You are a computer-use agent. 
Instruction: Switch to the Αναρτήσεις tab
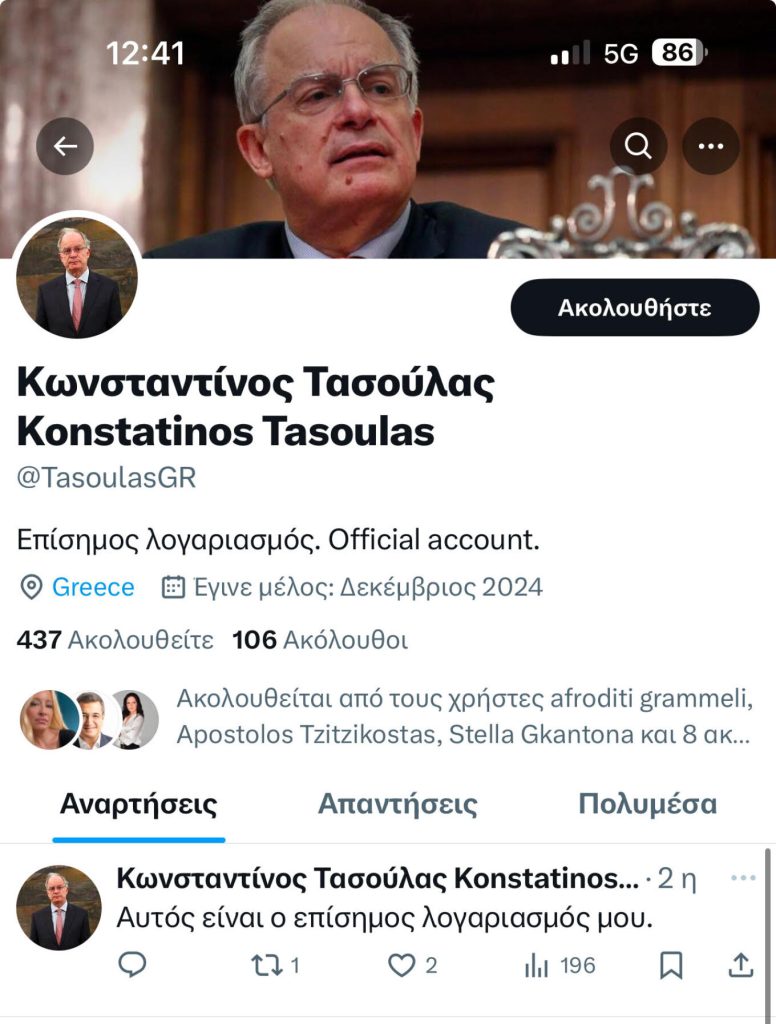pos(138,804)
